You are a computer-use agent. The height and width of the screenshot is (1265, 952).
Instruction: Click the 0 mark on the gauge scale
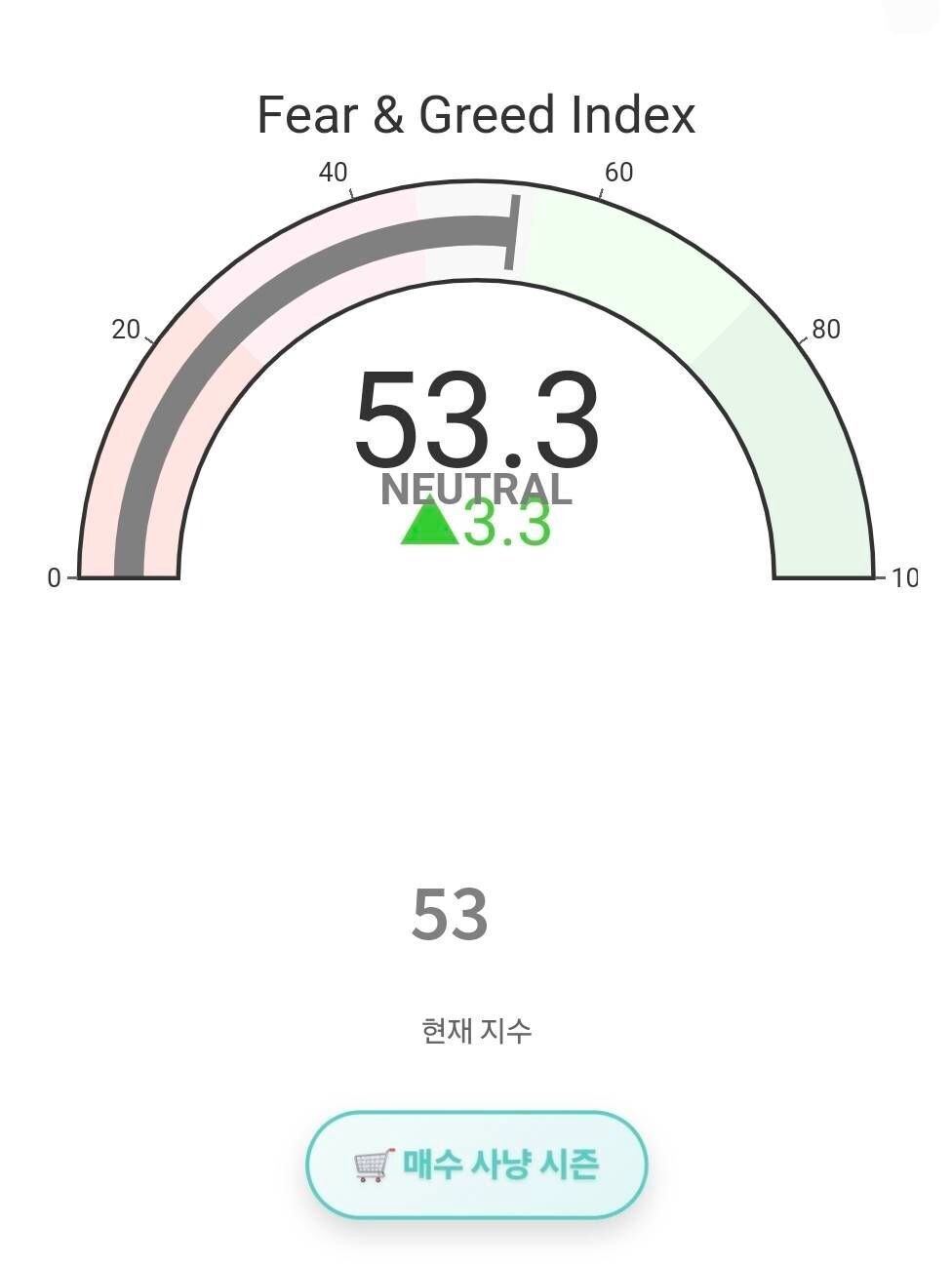(54, 579)
